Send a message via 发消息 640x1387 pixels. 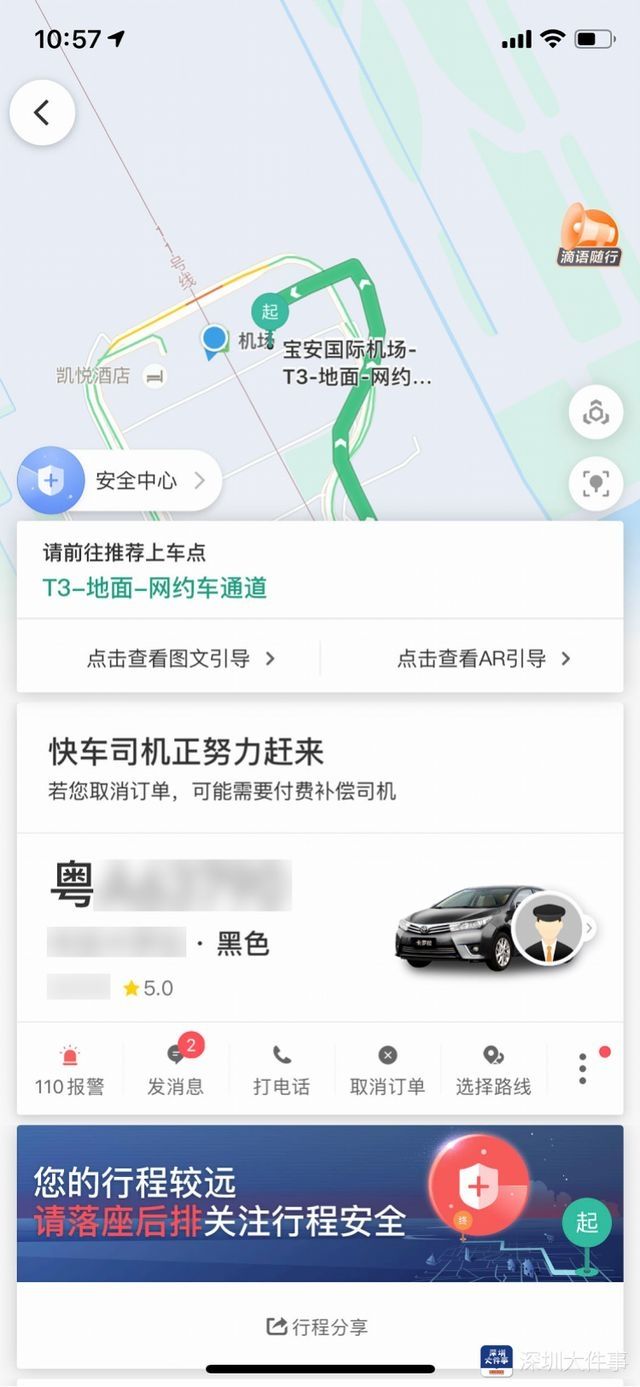click(176, 1070)
